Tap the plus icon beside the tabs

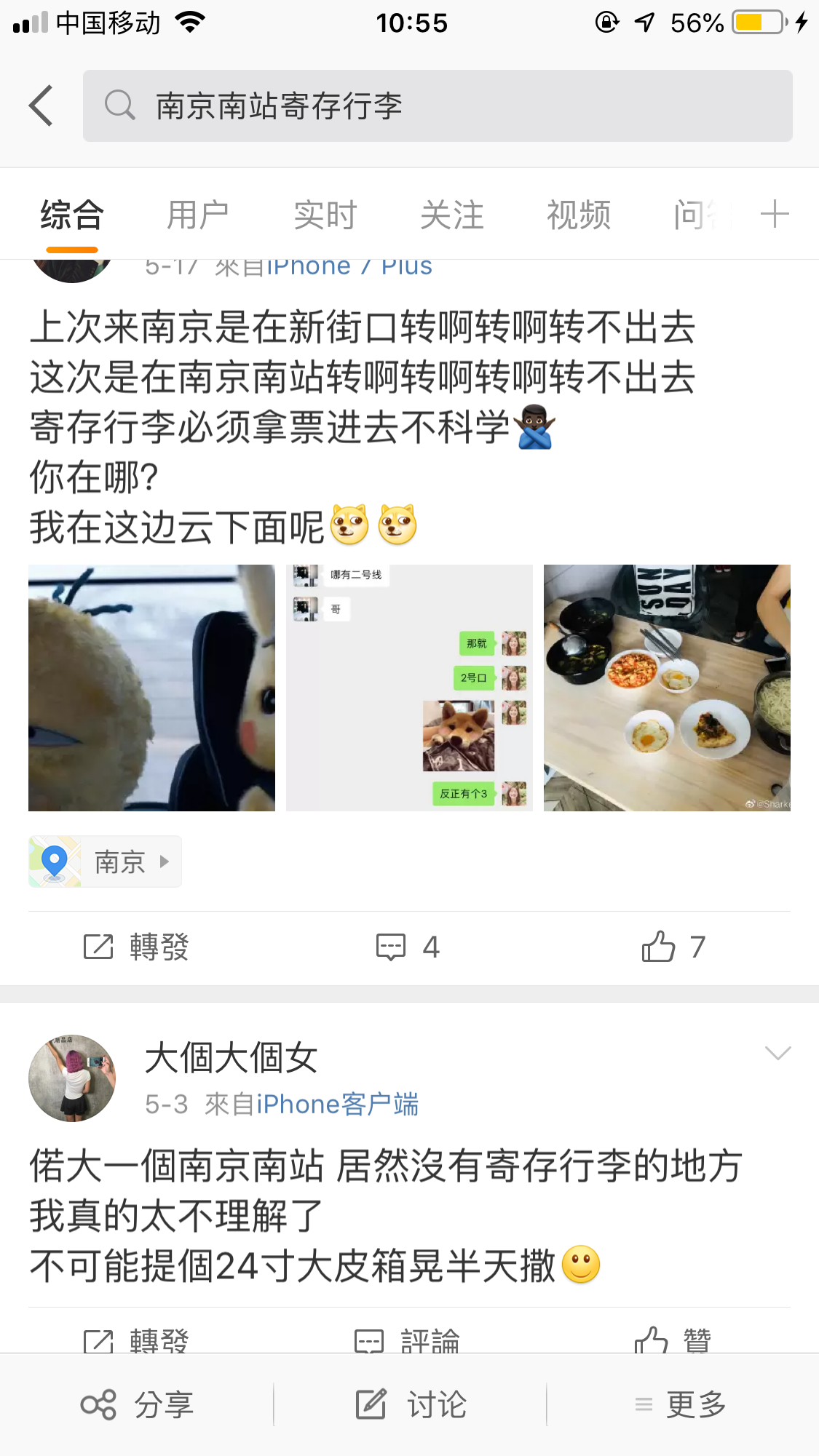click(774, 215)
